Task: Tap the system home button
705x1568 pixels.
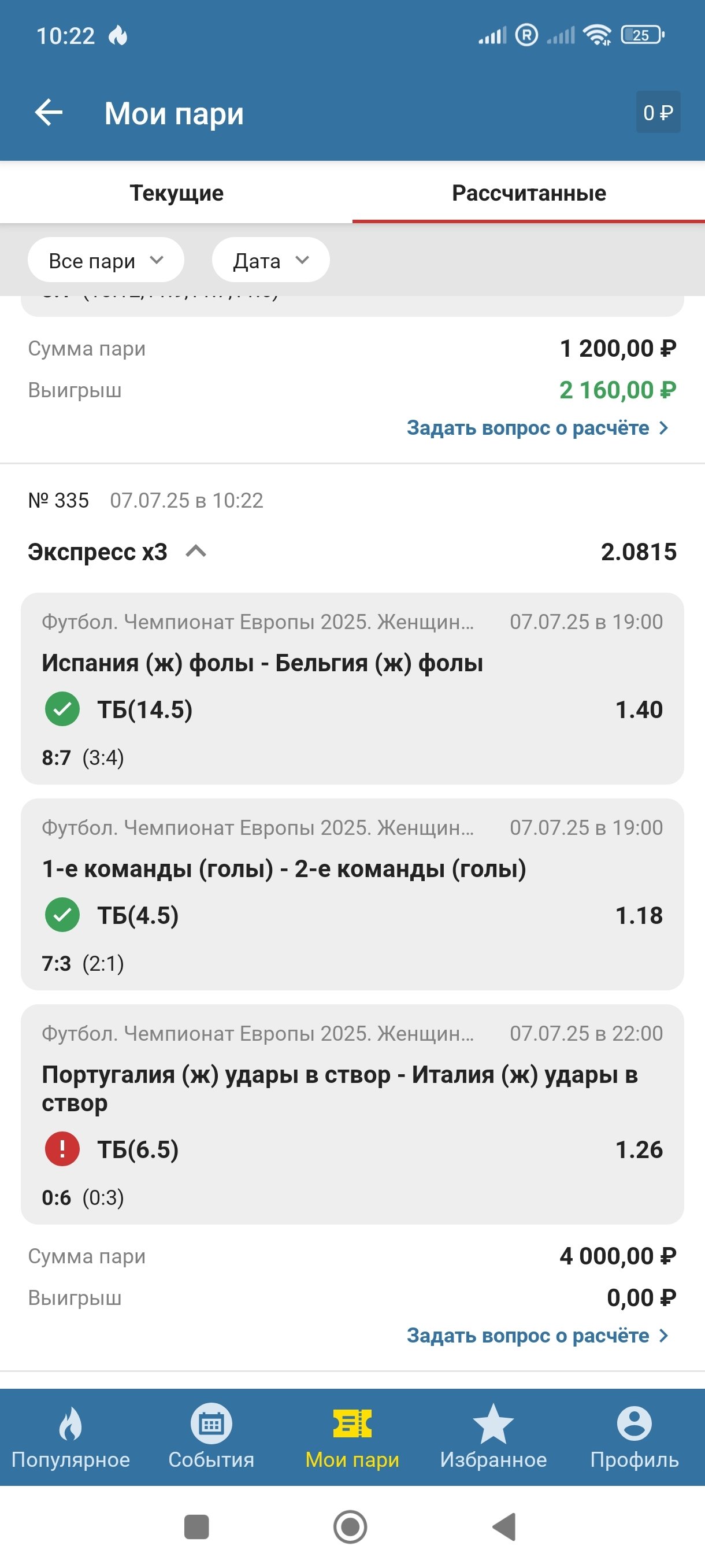Action: (350, 1526)
